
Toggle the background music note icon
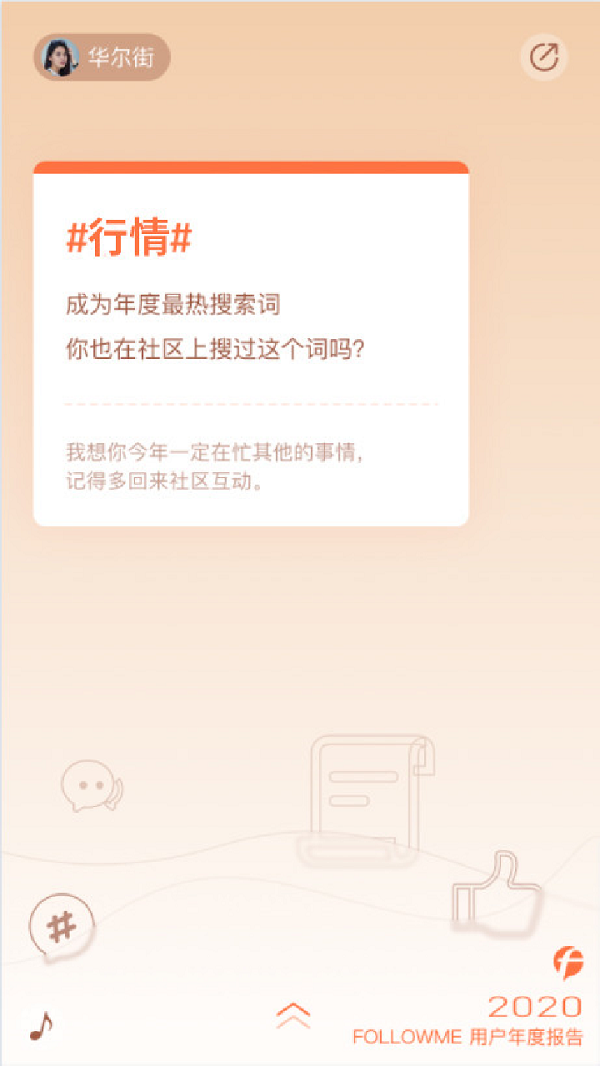coord(41,1024)
